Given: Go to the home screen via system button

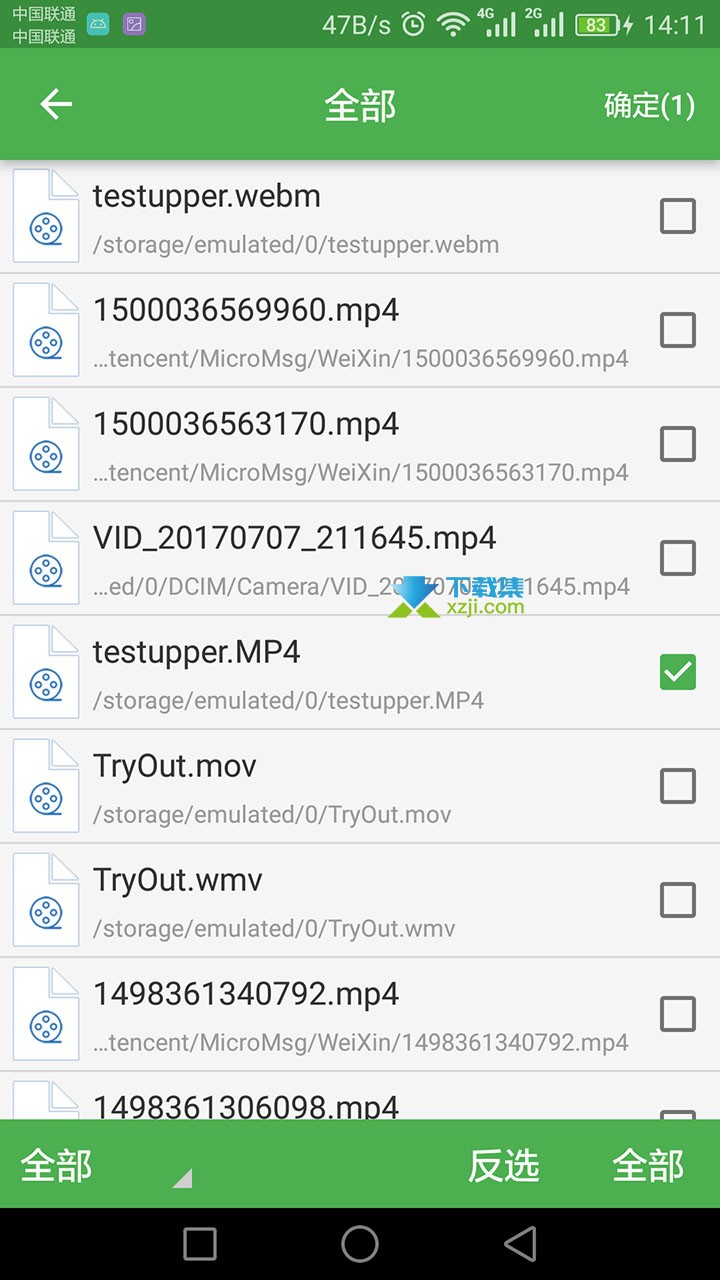Looking at the screenshot, I should click(x=360, y=1244).
